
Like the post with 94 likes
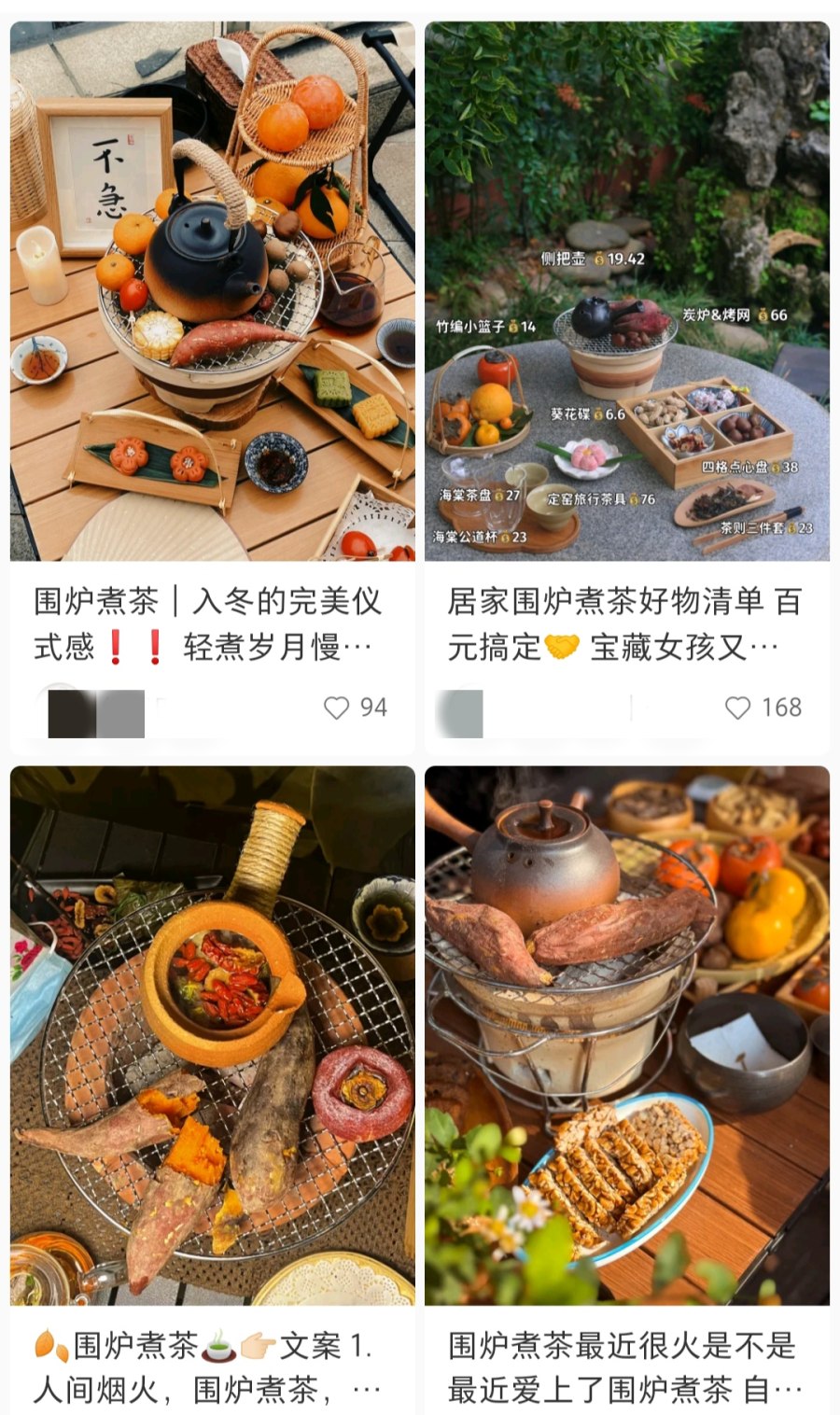[x=337, y=707]
